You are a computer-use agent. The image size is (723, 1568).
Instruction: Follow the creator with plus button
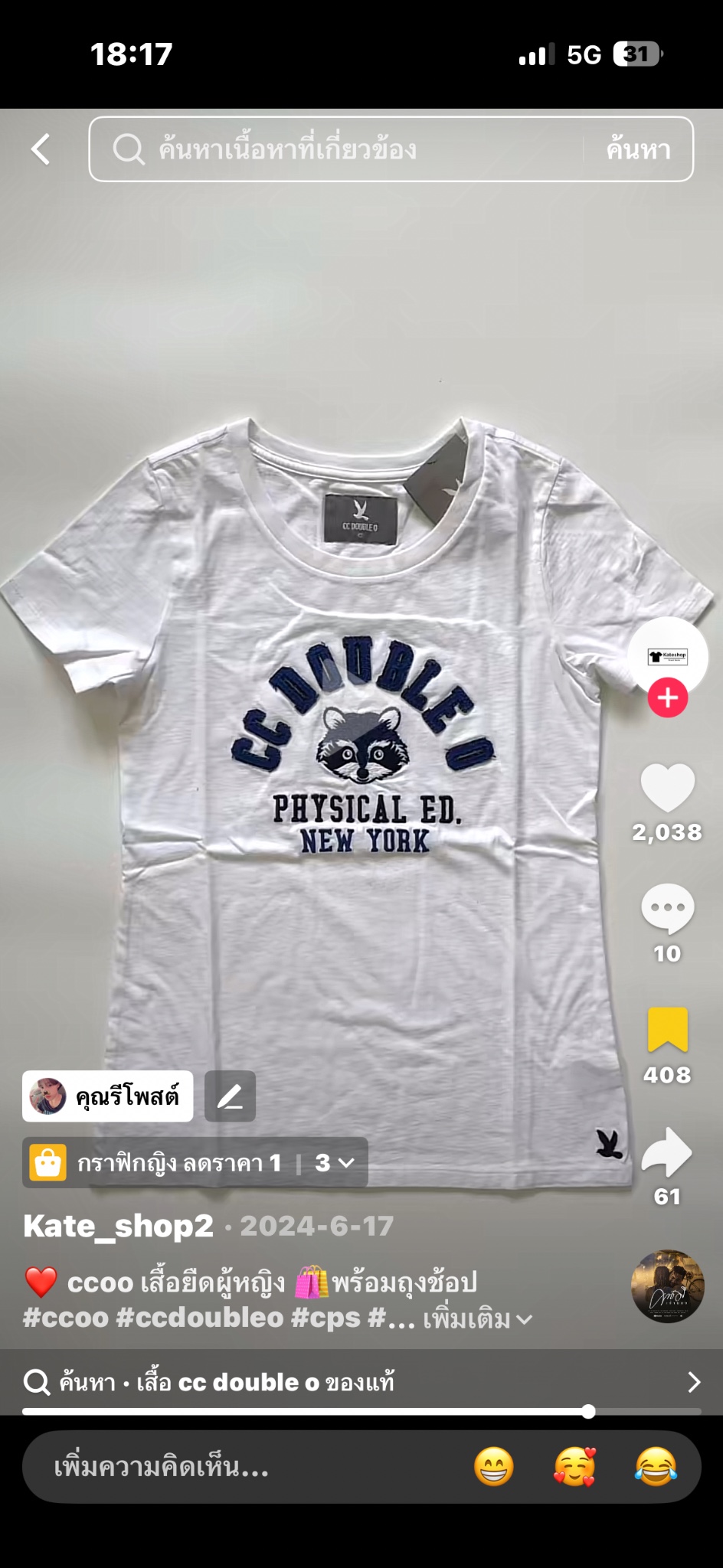pyautogui.click(x=668, y=698)
